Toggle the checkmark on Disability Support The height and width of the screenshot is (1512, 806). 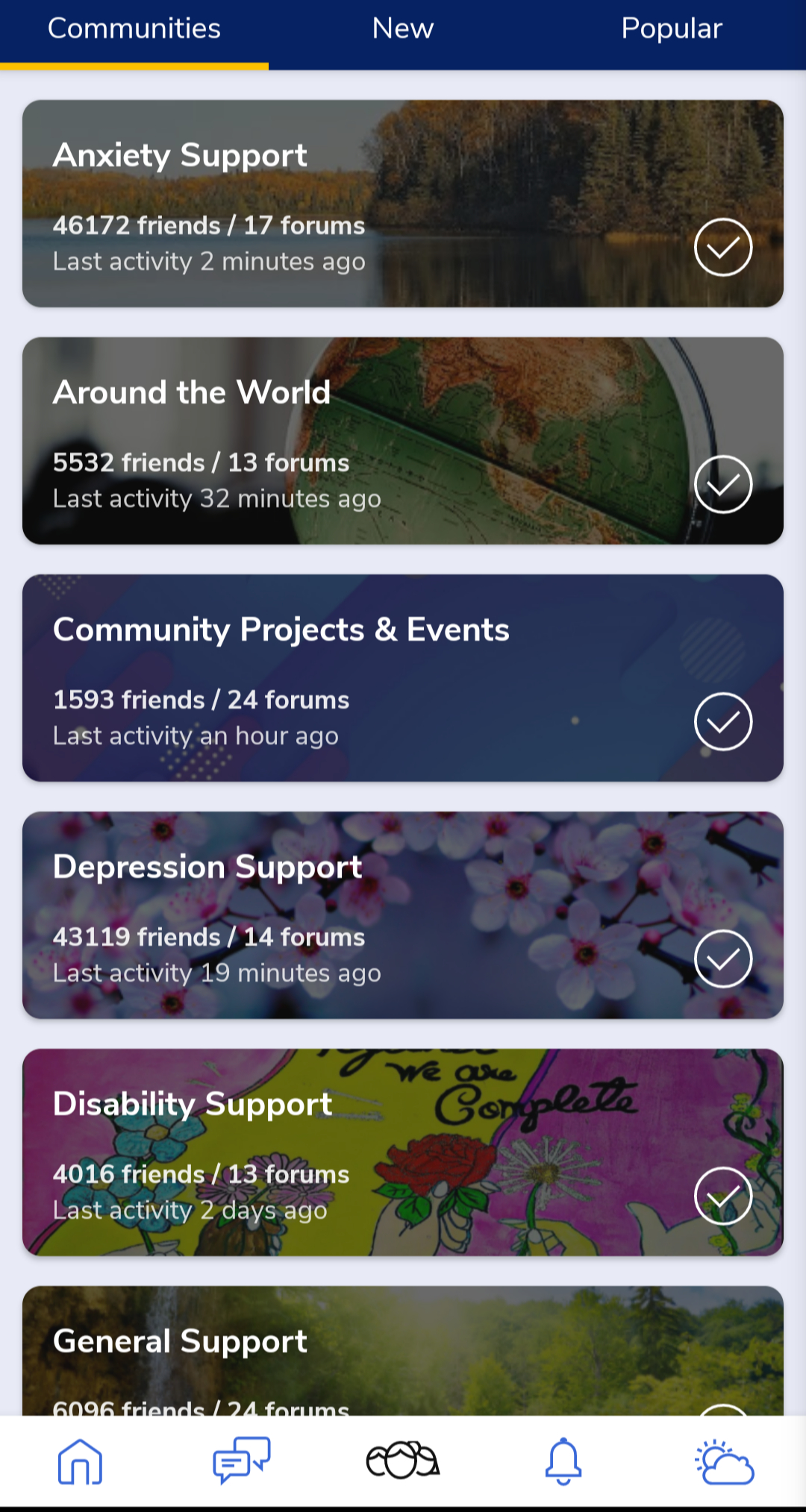click(722, 1196)
